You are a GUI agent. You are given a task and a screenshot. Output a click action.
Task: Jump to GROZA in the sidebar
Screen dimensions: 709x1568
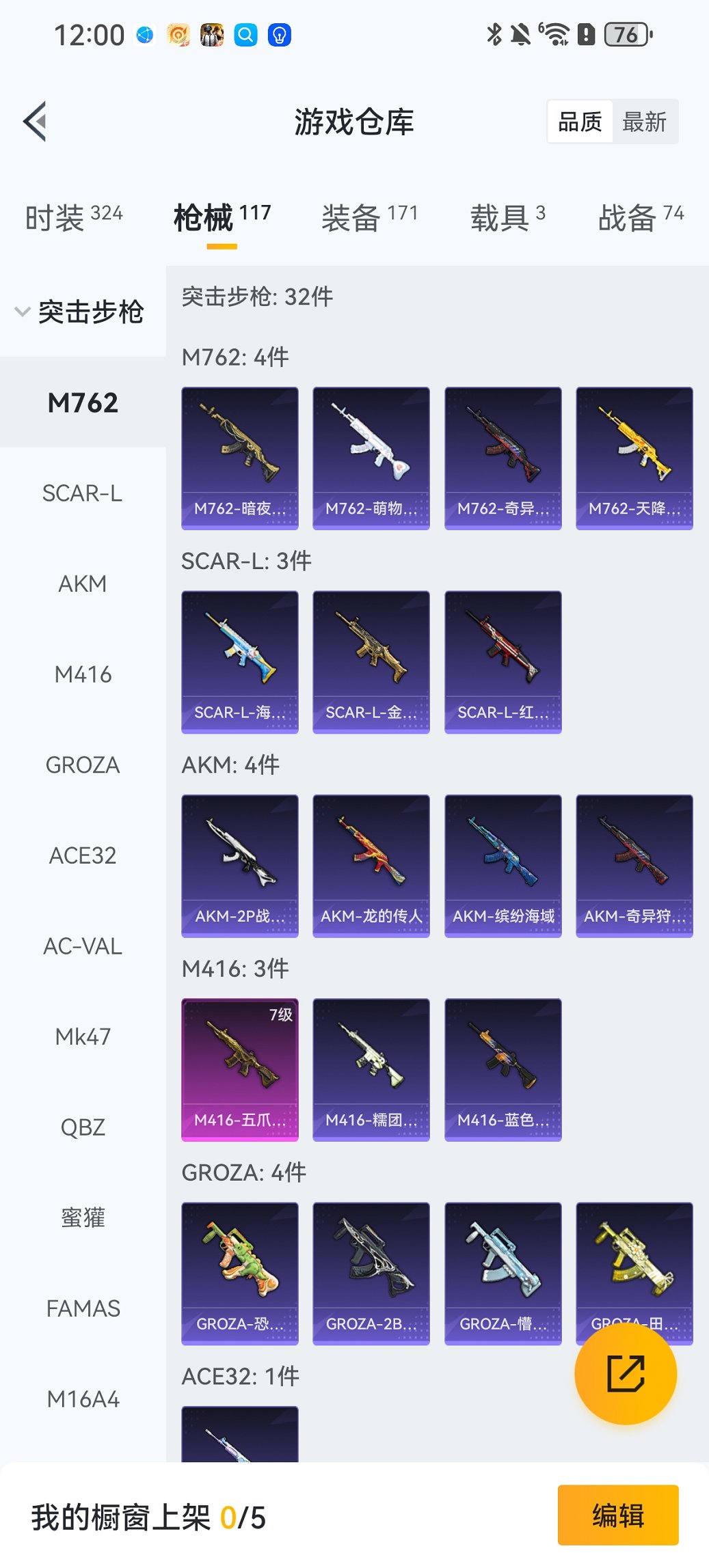click(83, 765)
